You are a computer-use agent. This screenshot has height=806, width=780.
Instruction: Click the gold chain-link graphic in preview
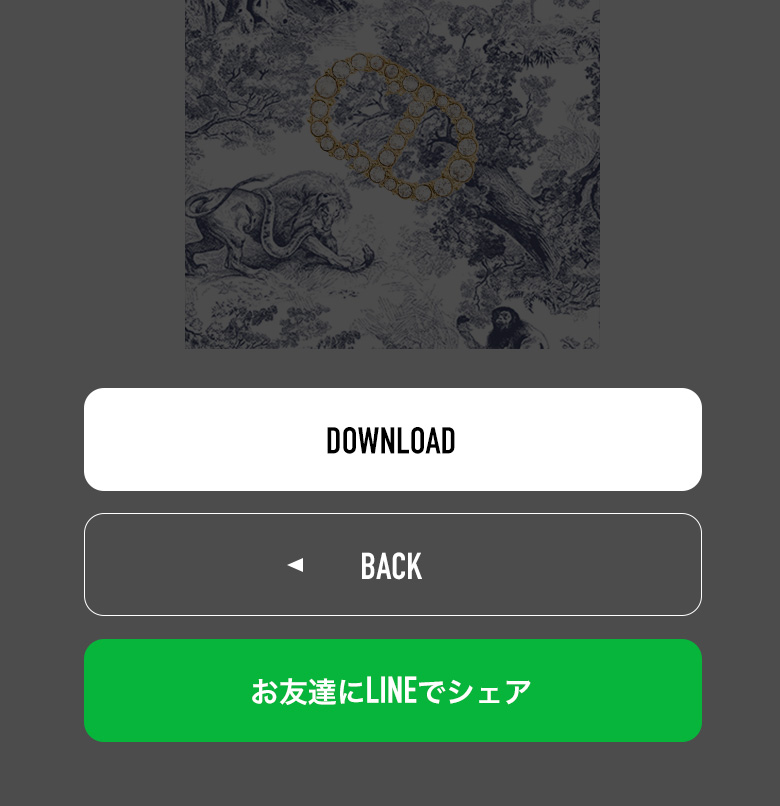pyautogui.click(x=390, y=120)
